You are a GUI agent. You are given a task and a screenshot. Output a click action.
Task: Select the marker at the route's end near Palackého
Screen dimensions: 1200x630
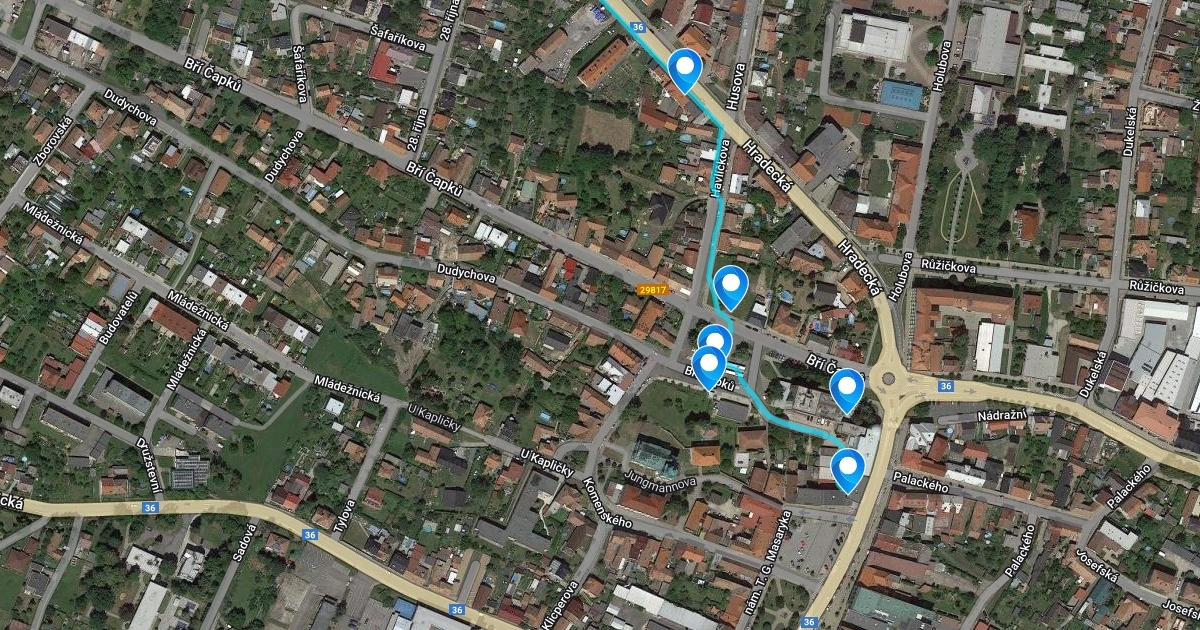pos(848,468)
